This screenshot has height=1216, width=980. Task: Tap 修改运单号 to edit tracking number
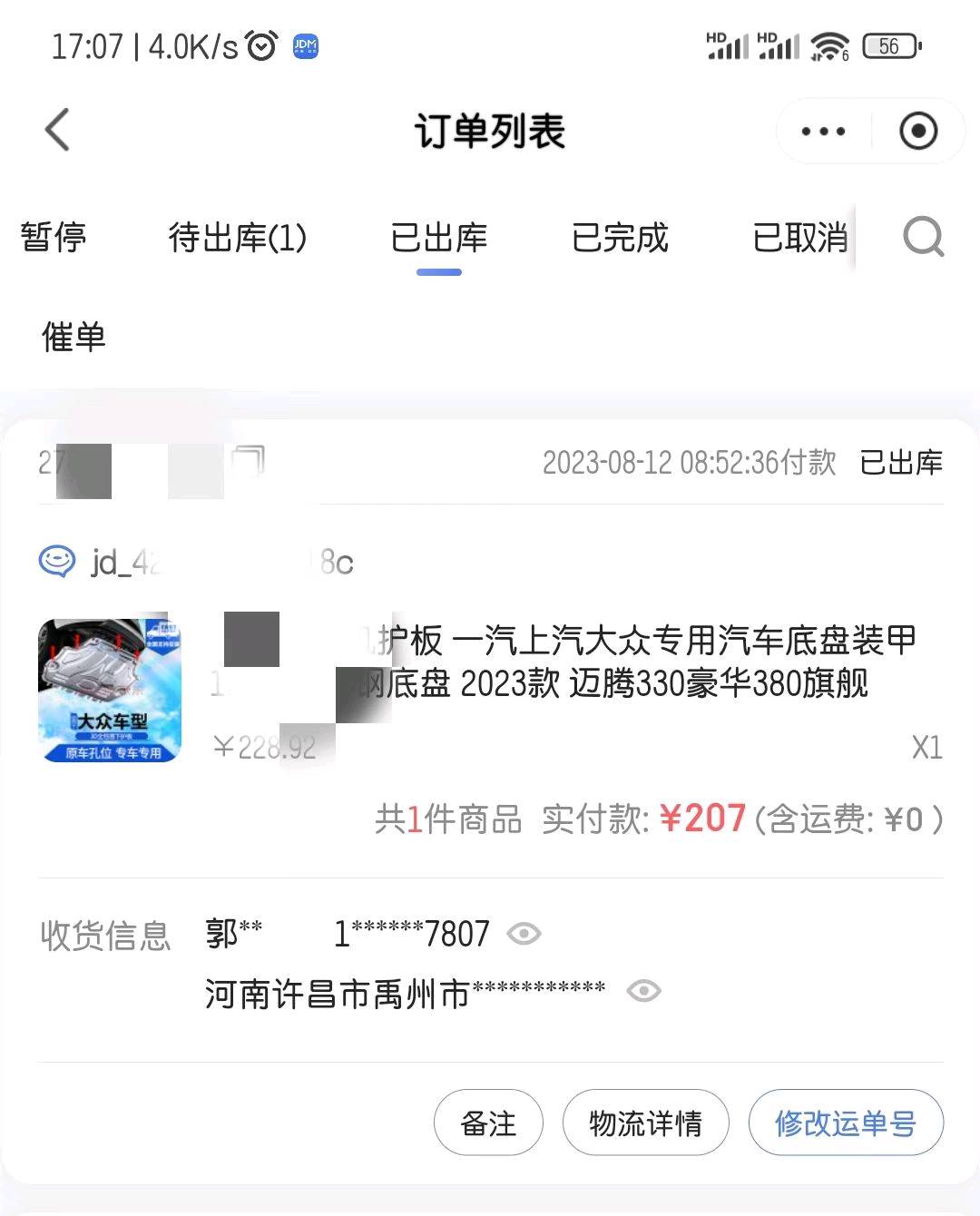(x=845, y=1123)
